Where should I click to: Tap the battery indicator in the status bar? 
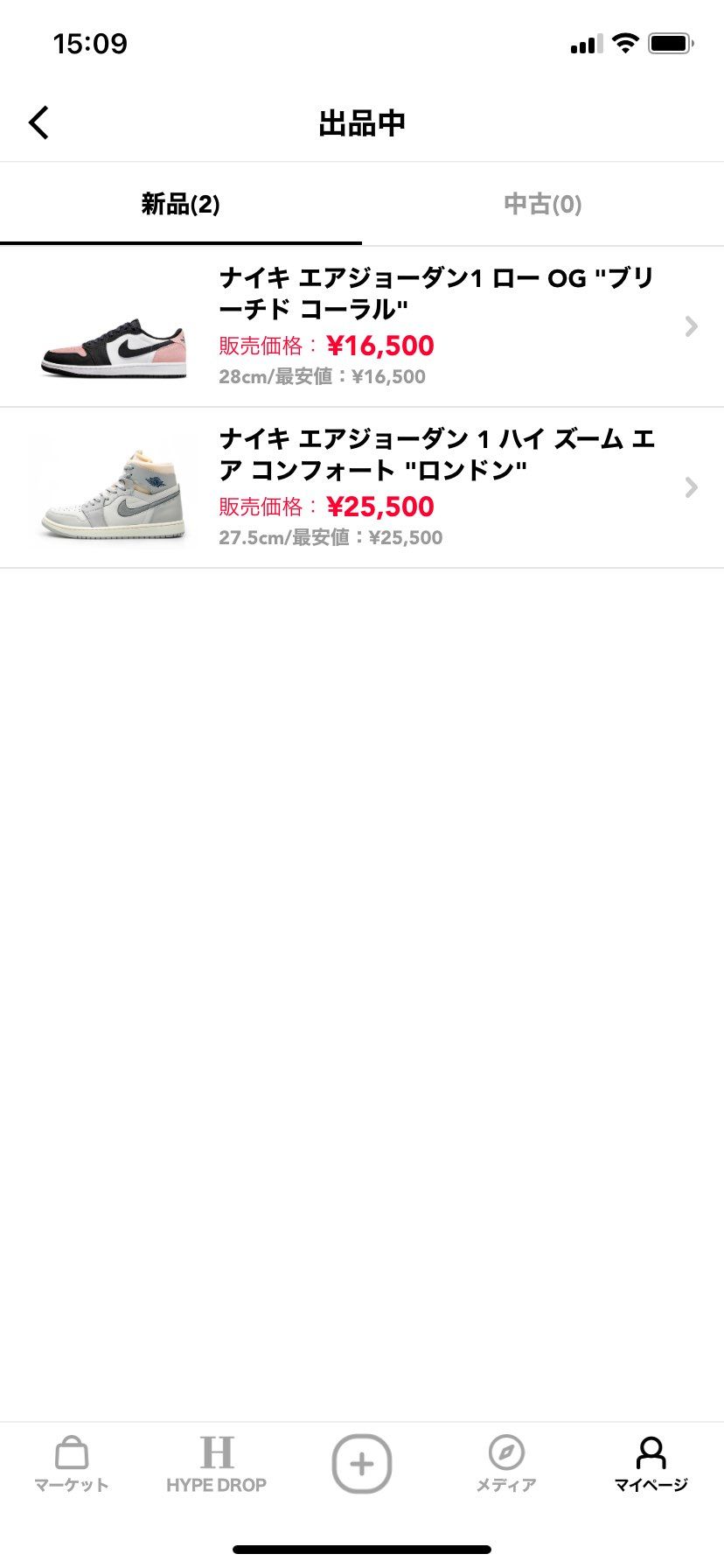(670, 42)
